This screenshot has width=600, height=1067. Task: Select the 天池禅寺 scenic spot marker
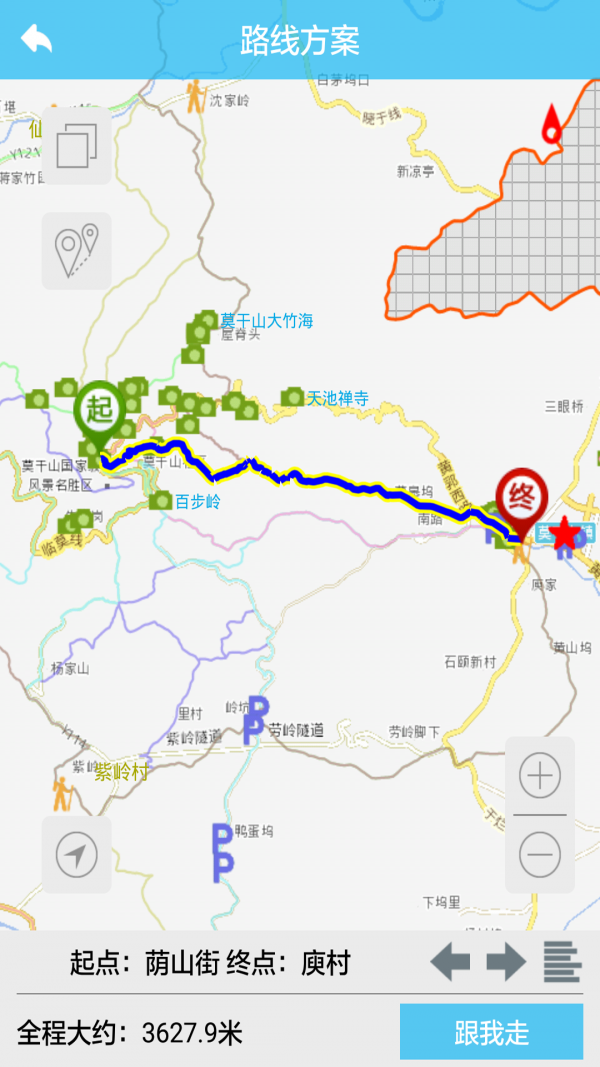point(293,398)
